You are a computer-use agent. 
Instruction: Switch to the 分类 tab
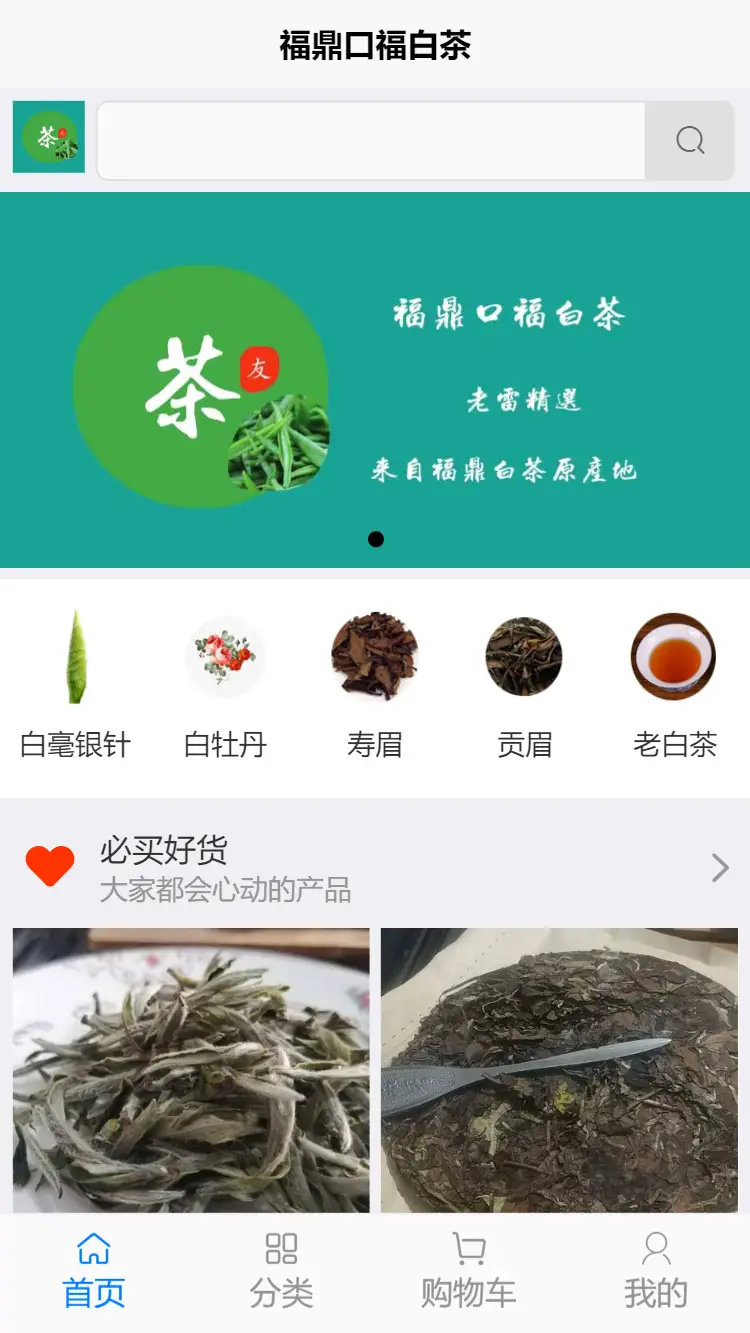click(281, 1272)
